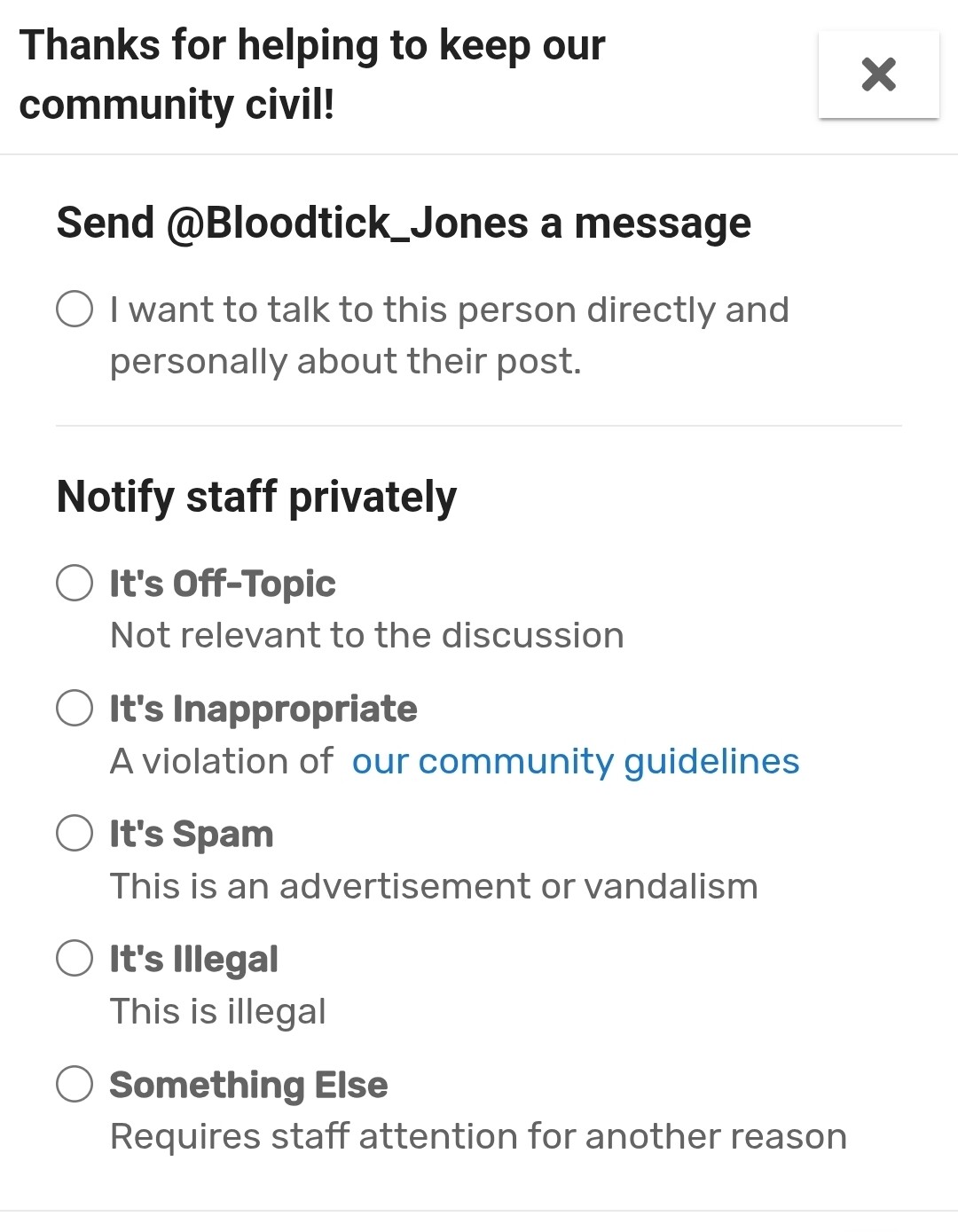958x1232 pixels.
Task: Mark the post as It's Spam
Action: [x=75, y=834]
